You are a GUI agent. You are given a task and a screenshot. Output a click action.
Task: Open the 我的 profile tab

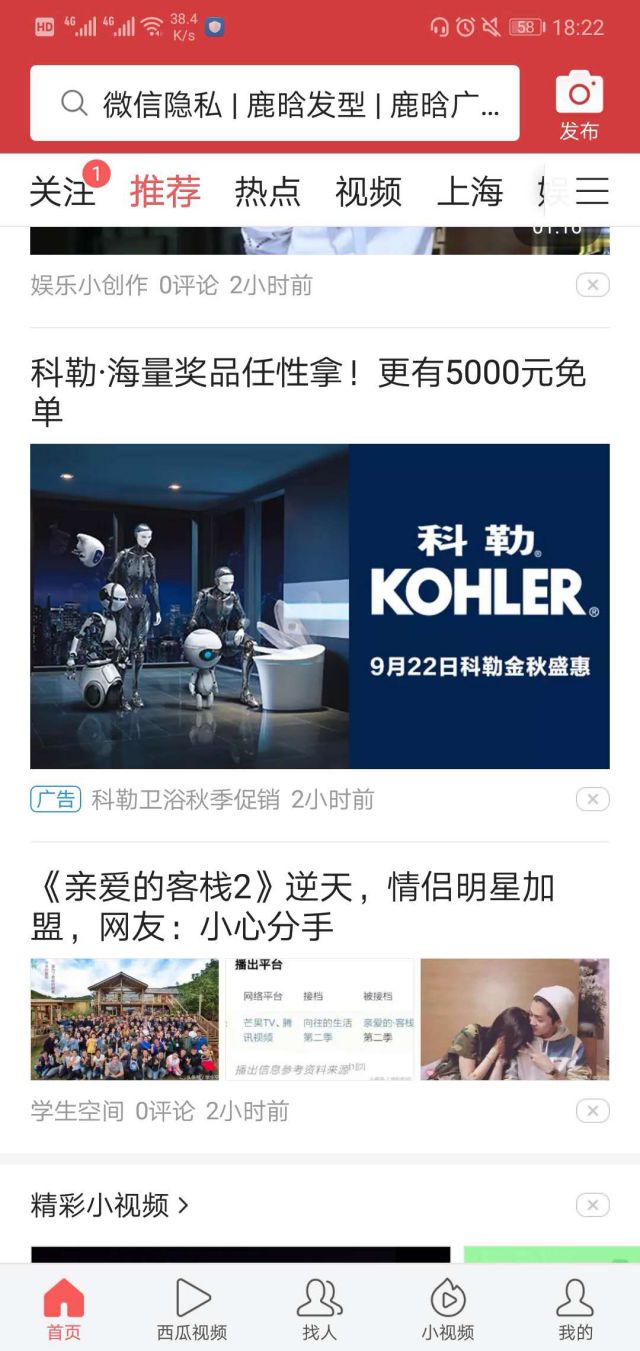[575, 1309]
